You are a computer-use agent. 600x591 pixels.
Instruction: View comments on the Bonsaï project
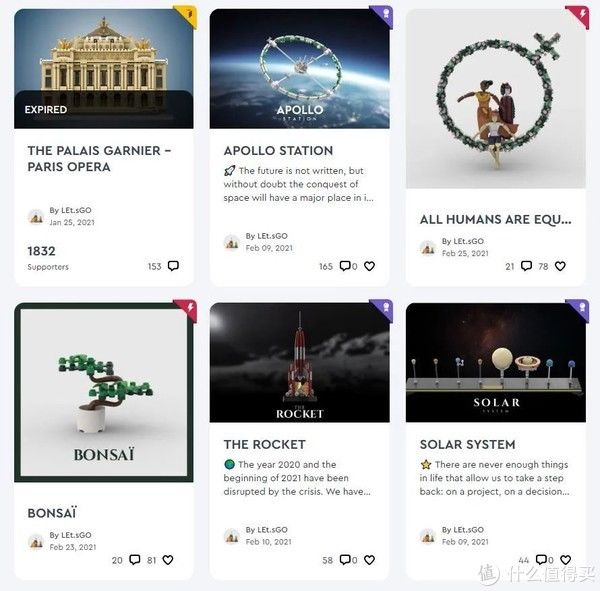(134, 560)
